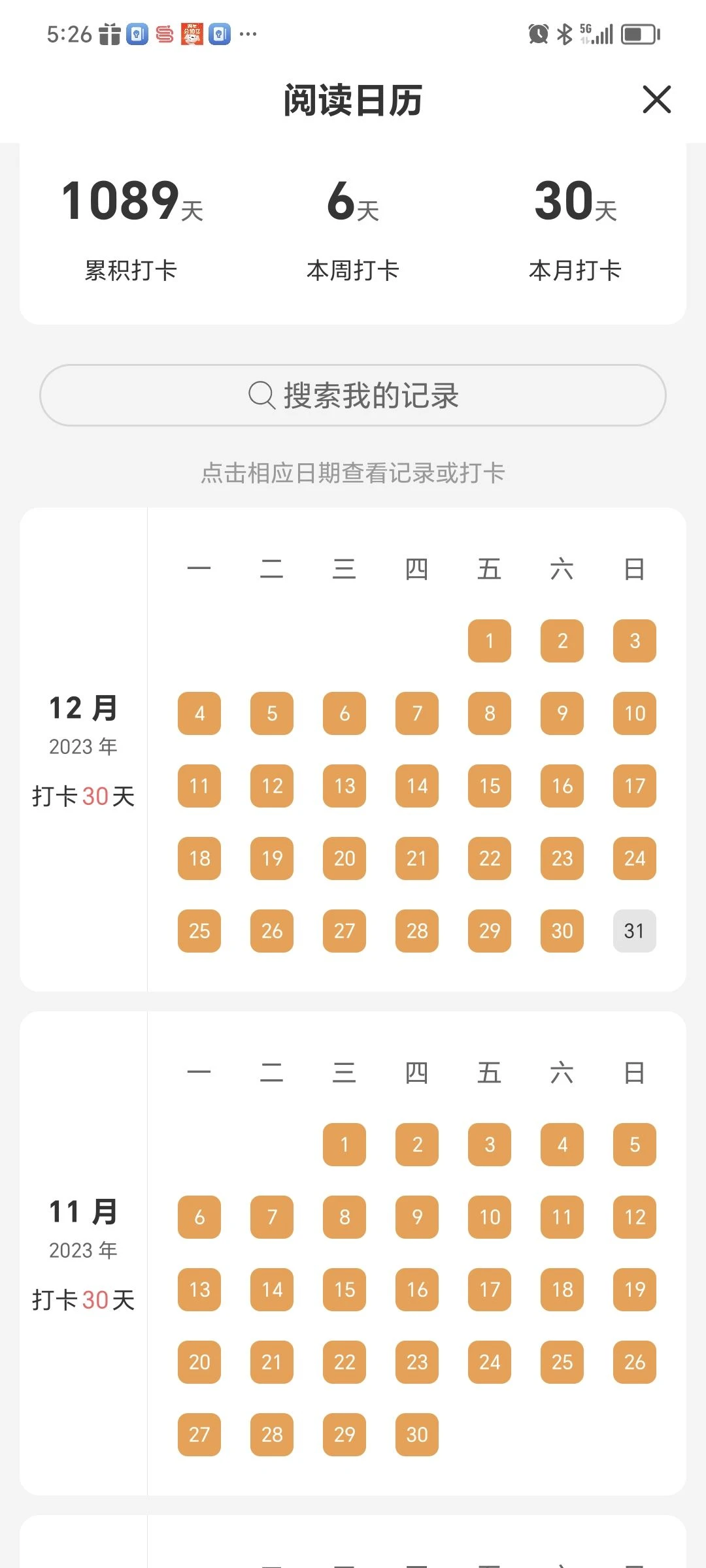View the record for November 16
The image size is (706, 1568).
417,1290
